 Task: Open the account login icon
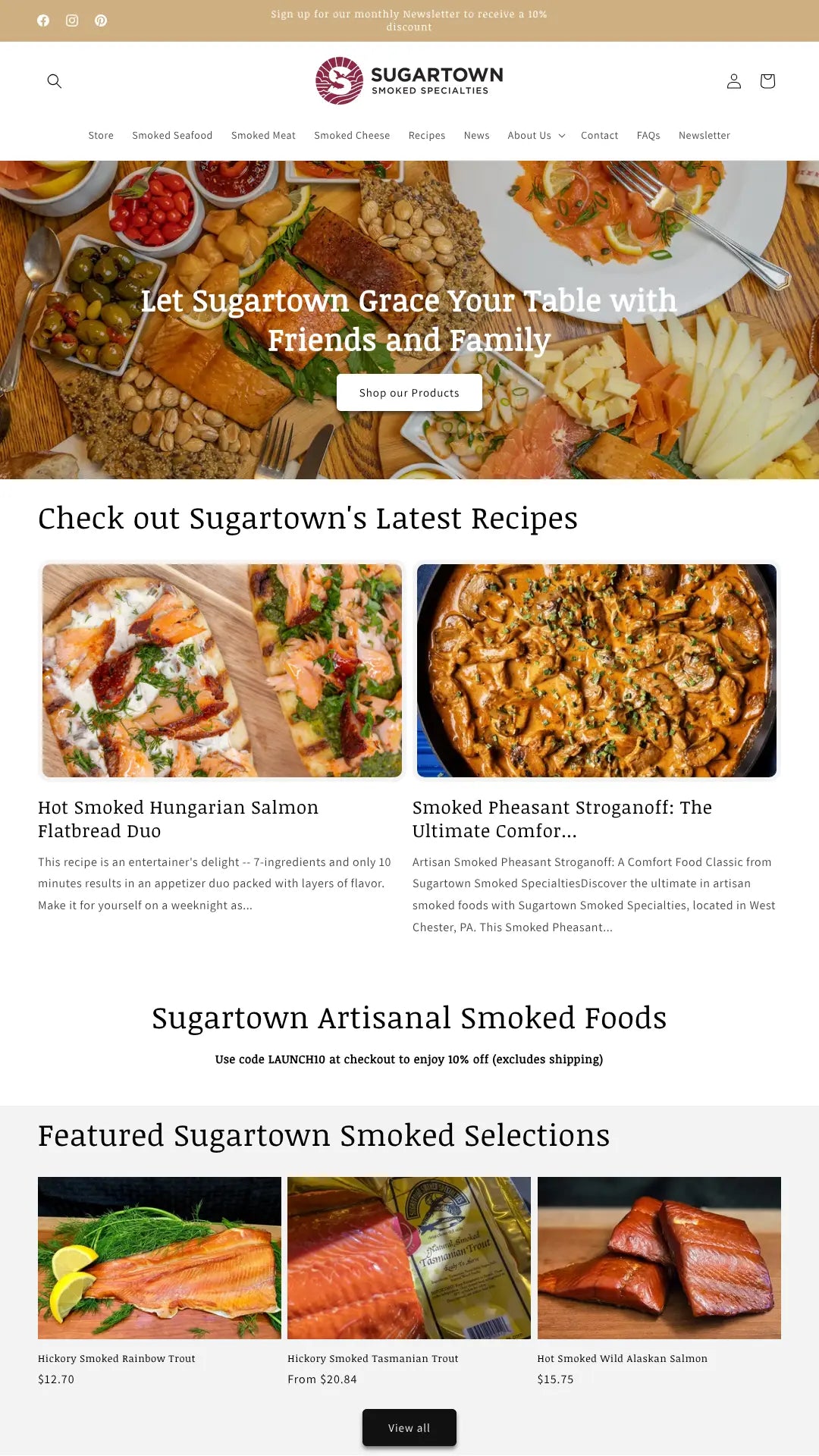click(x=733, y=81)
